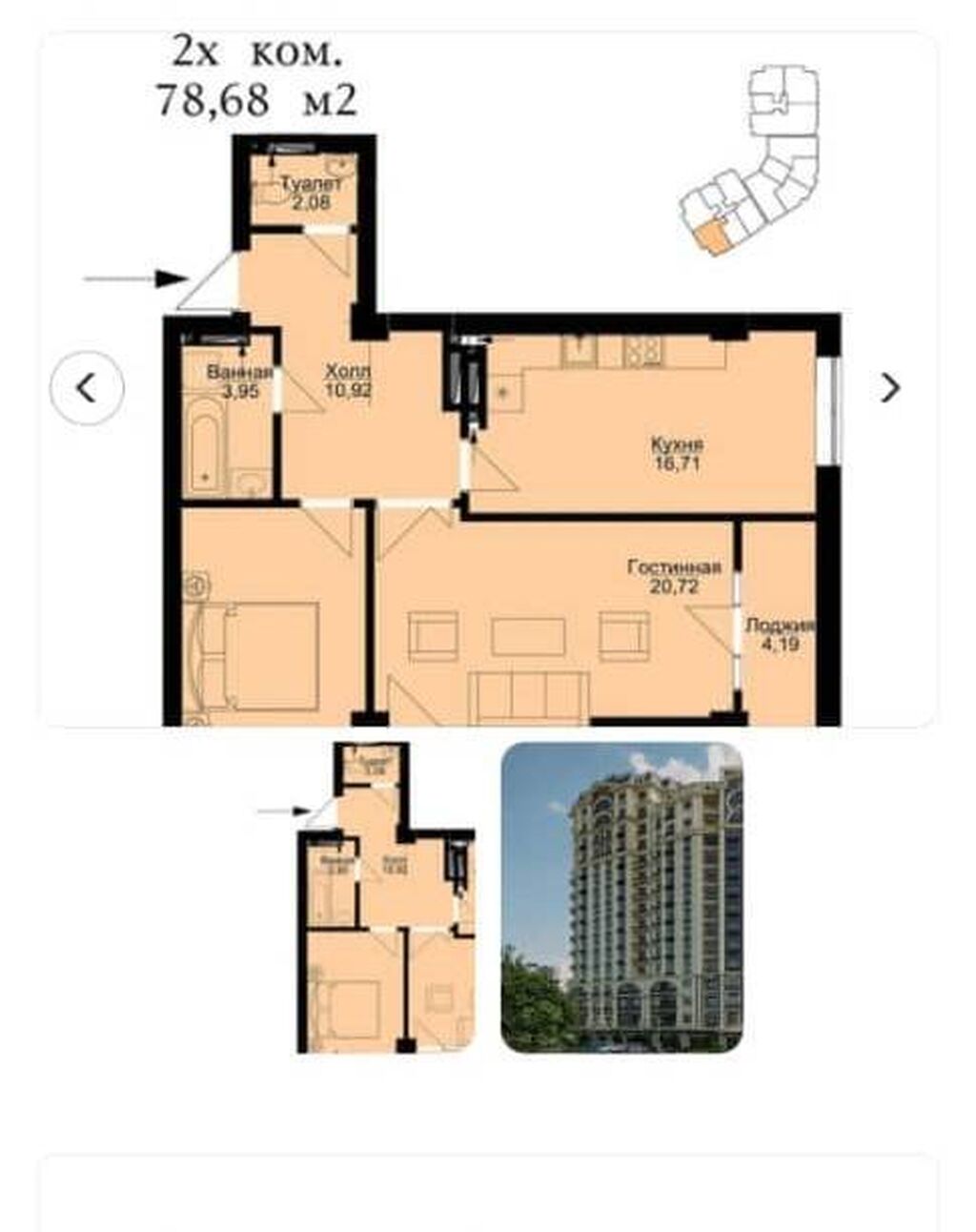Go to the previous gallery image

pos(87,388)
